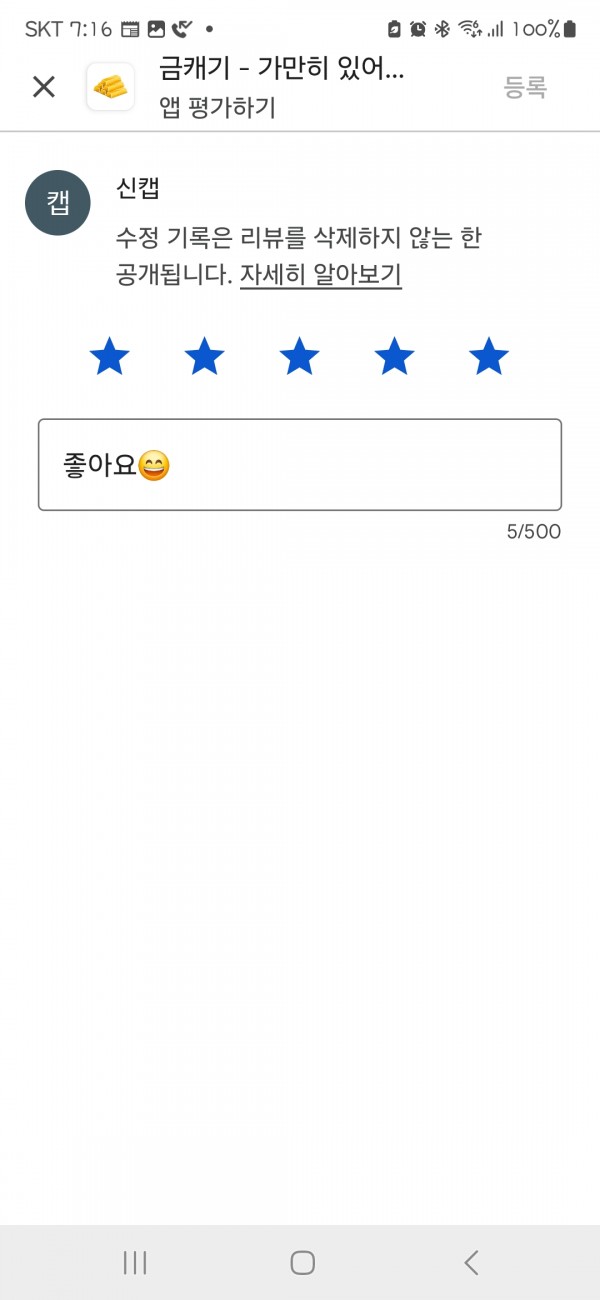Screen dimensions: 600x1300
Task: Open the 자세히 알아보기 link
Action: click(x=321, y=275)
